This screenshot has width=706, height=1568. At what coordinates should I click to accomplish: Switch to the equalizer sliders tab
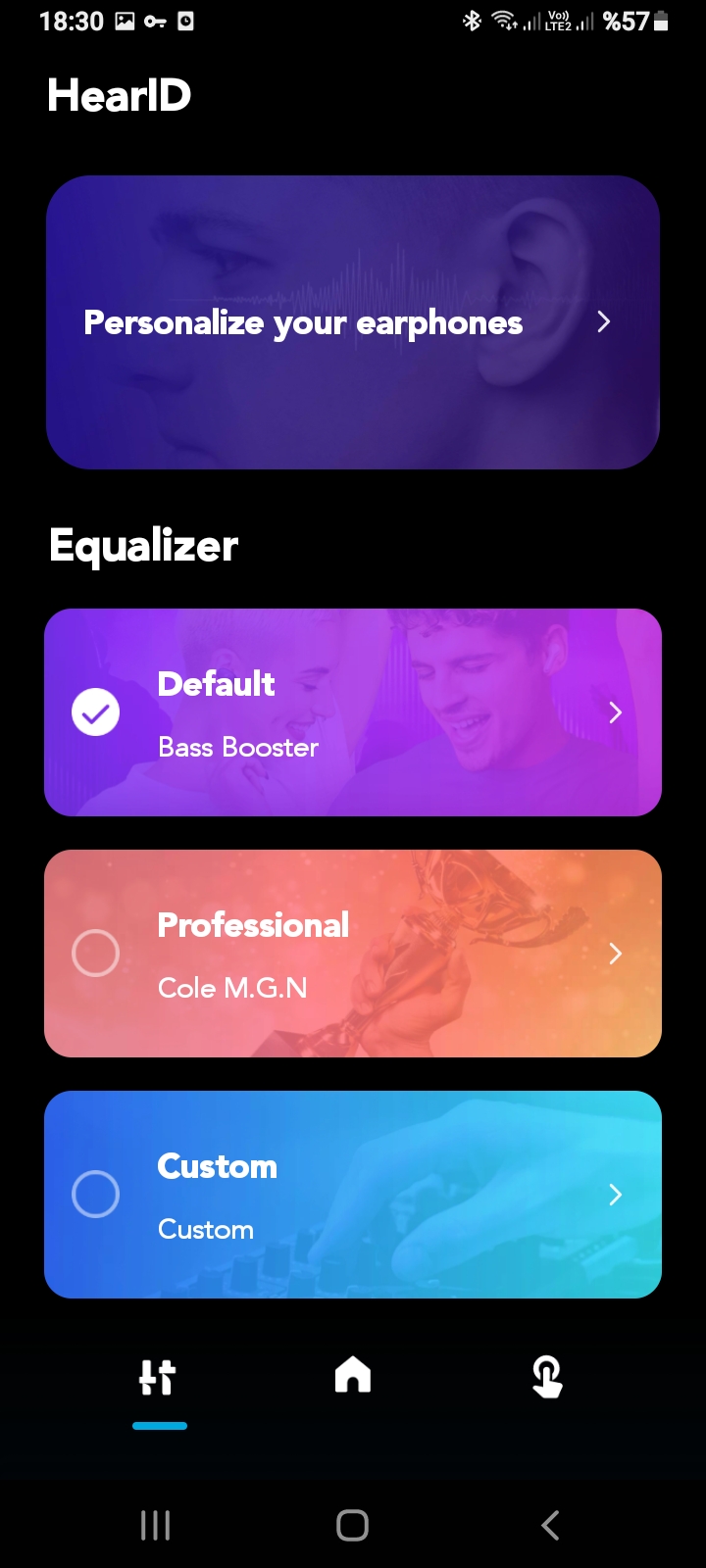click(158, 1377)
